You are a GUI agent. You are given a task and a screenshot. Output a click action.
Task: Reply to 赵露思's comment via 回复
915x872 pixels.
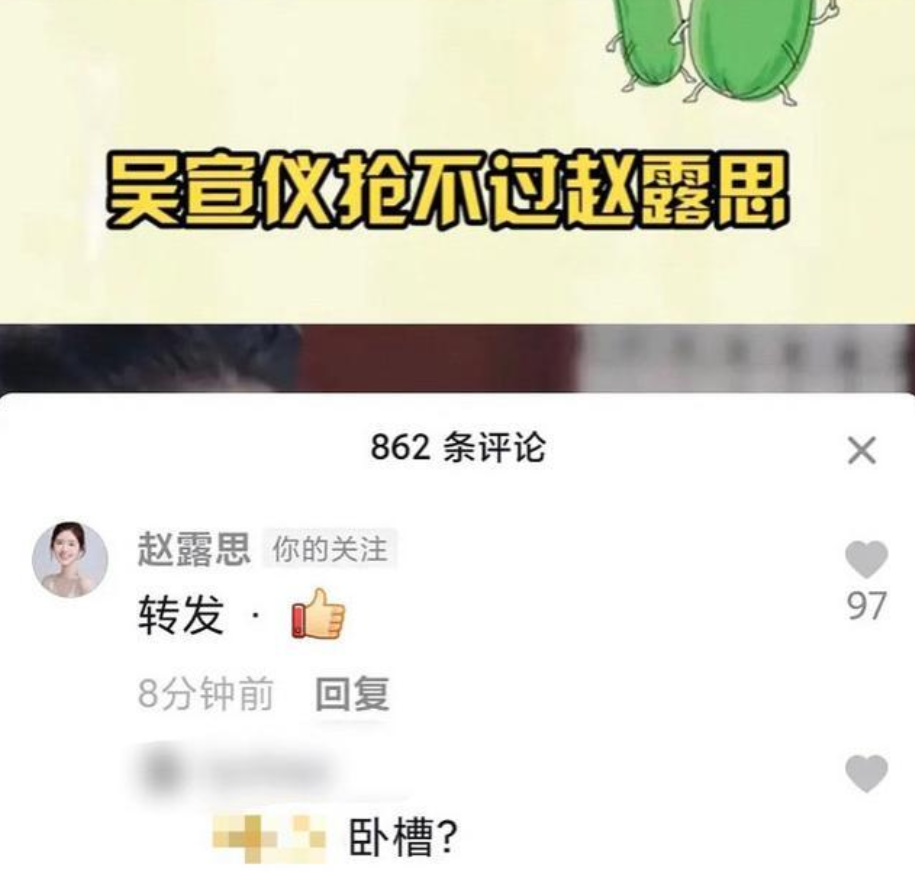point(352,694)
